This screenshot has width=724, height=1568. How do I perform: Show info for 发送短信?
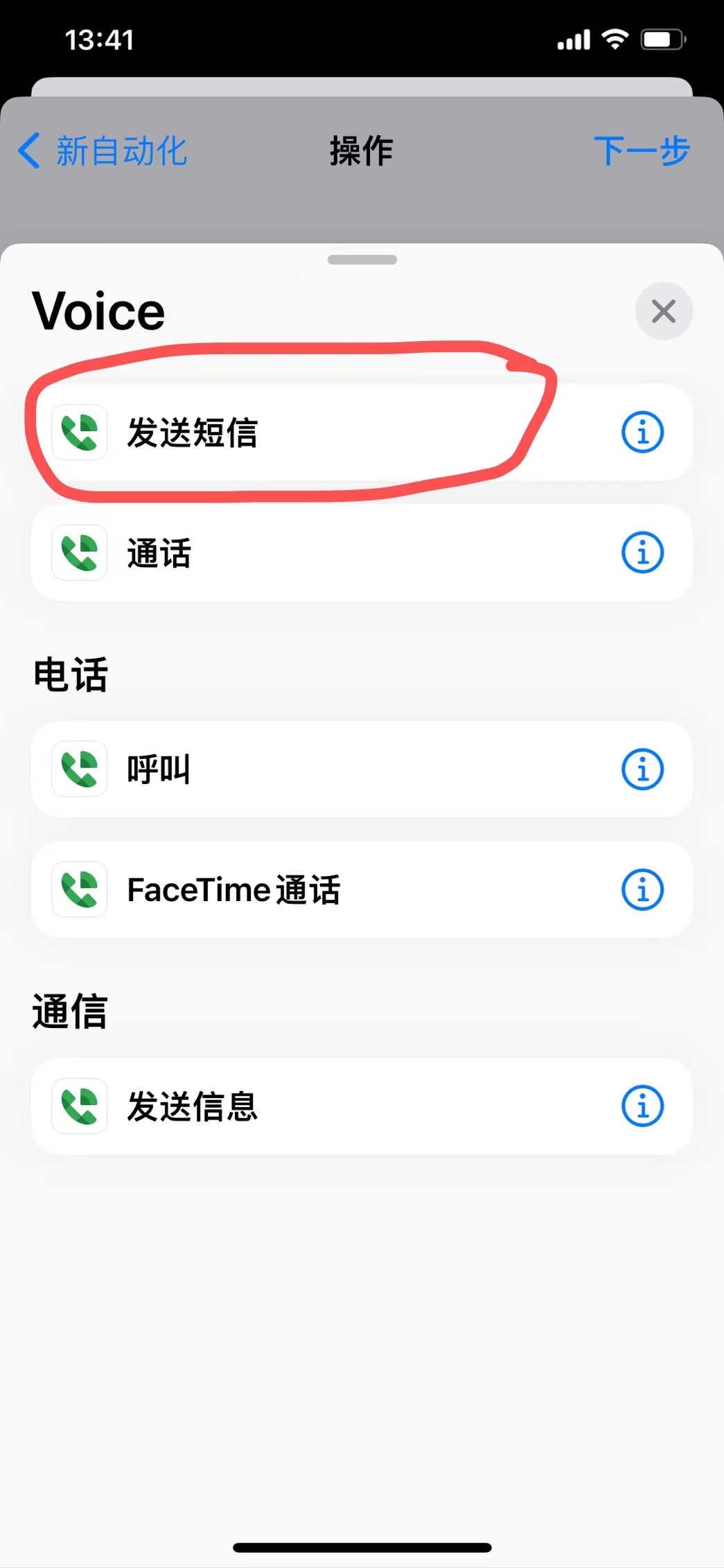click(x=642, y=433)
